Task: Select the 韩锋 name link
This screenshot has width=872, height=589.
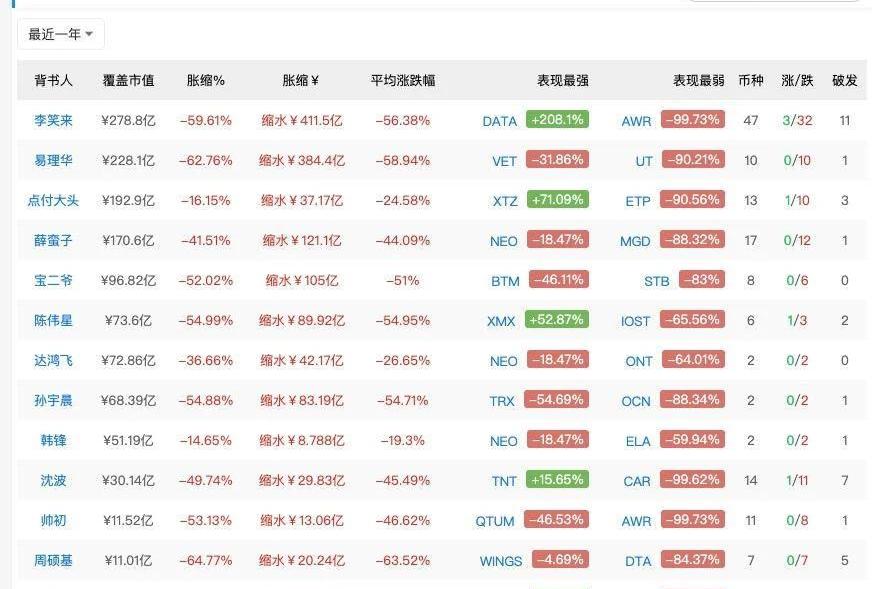Action: (x=53, y=440)
